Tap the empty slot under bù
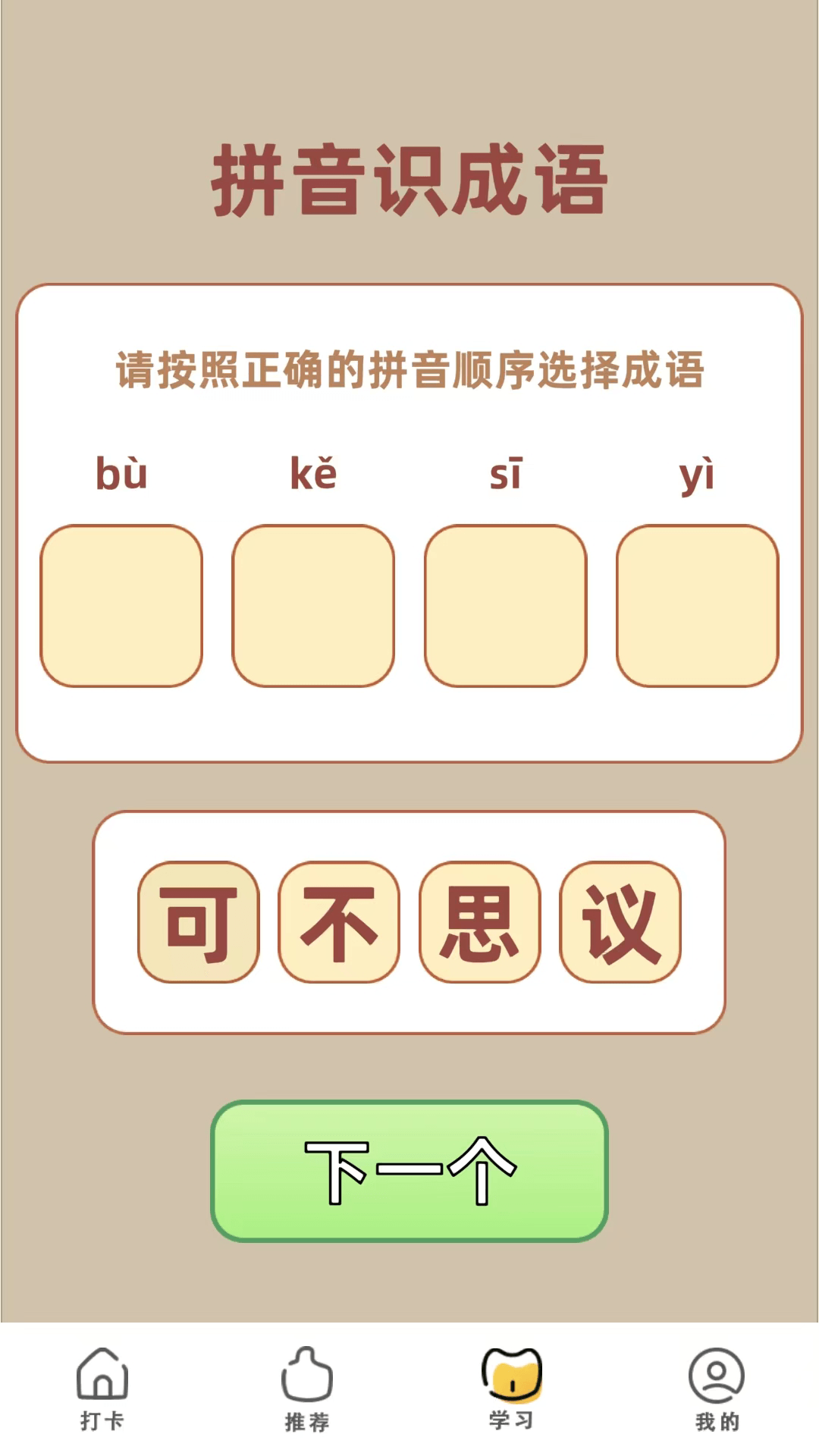Viewport: 819px width, 1456px height. tap(121, 605)
